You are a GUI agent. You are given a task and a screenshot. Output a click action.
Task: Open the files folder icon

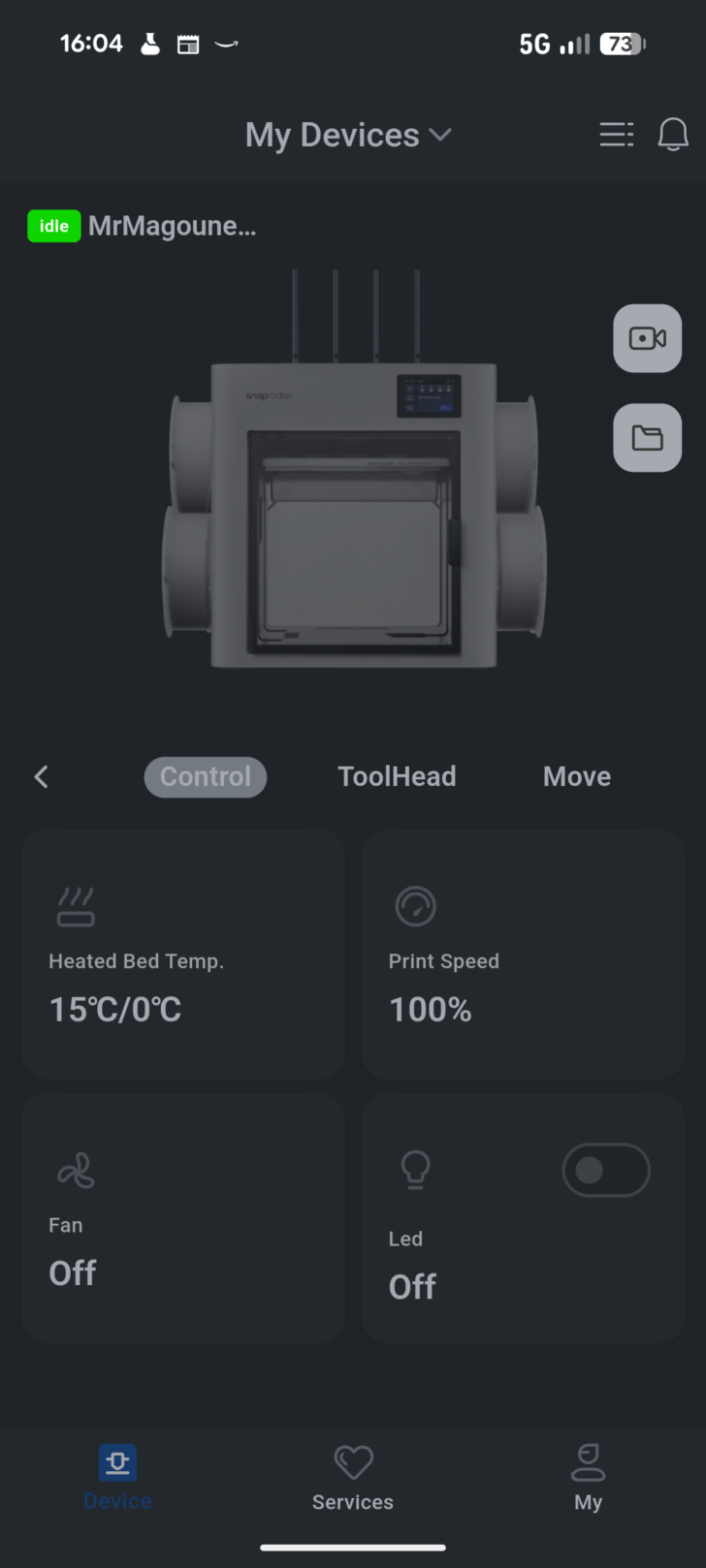coord(646,437)
